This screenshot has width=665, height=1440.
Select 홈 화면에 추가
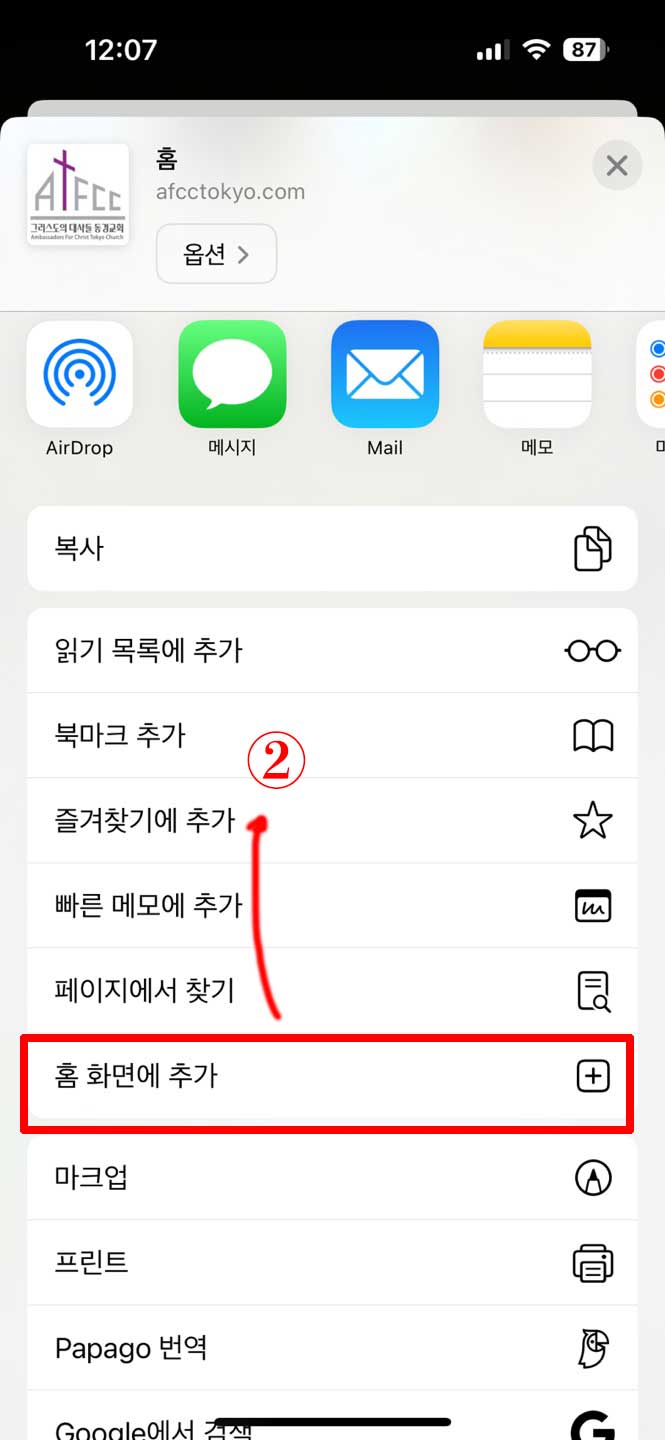point(332,1077)
